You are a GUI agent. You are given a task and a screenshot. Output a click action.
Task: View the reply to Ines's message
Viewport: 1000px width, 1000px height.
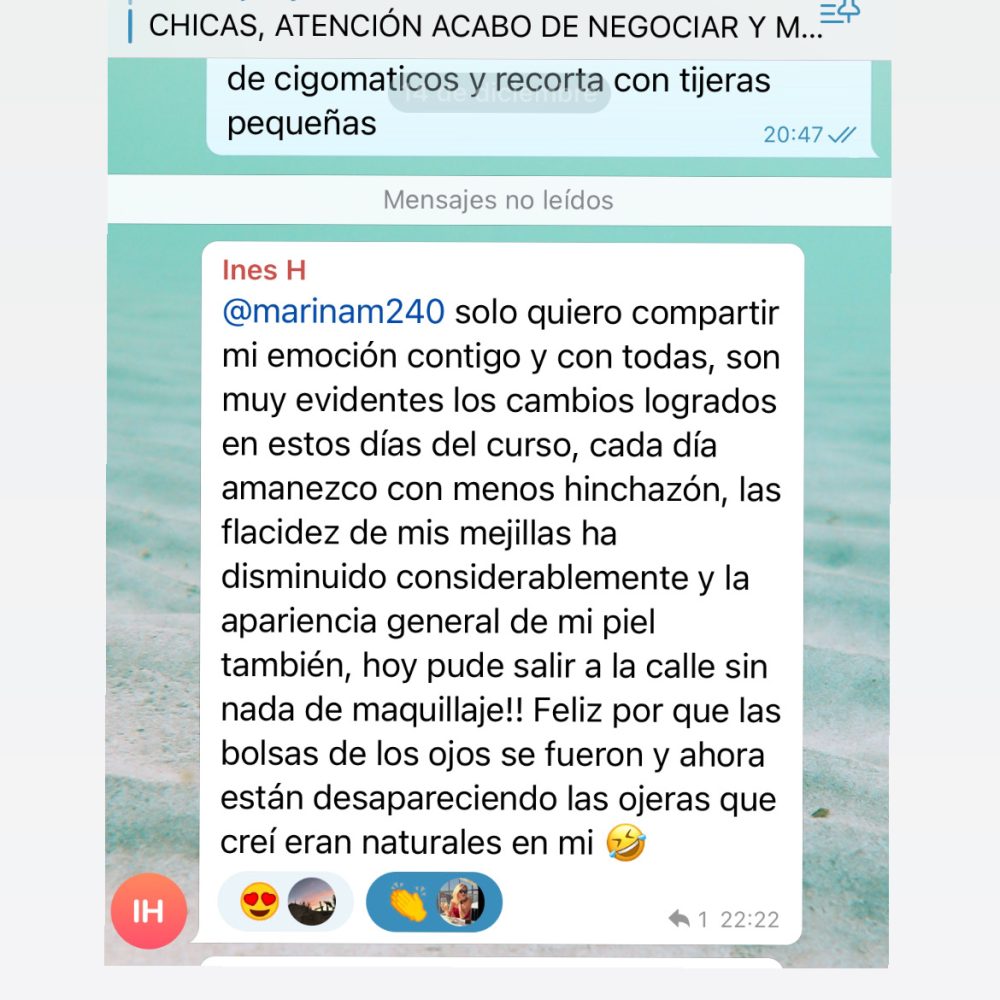click(x=689, y=919)
